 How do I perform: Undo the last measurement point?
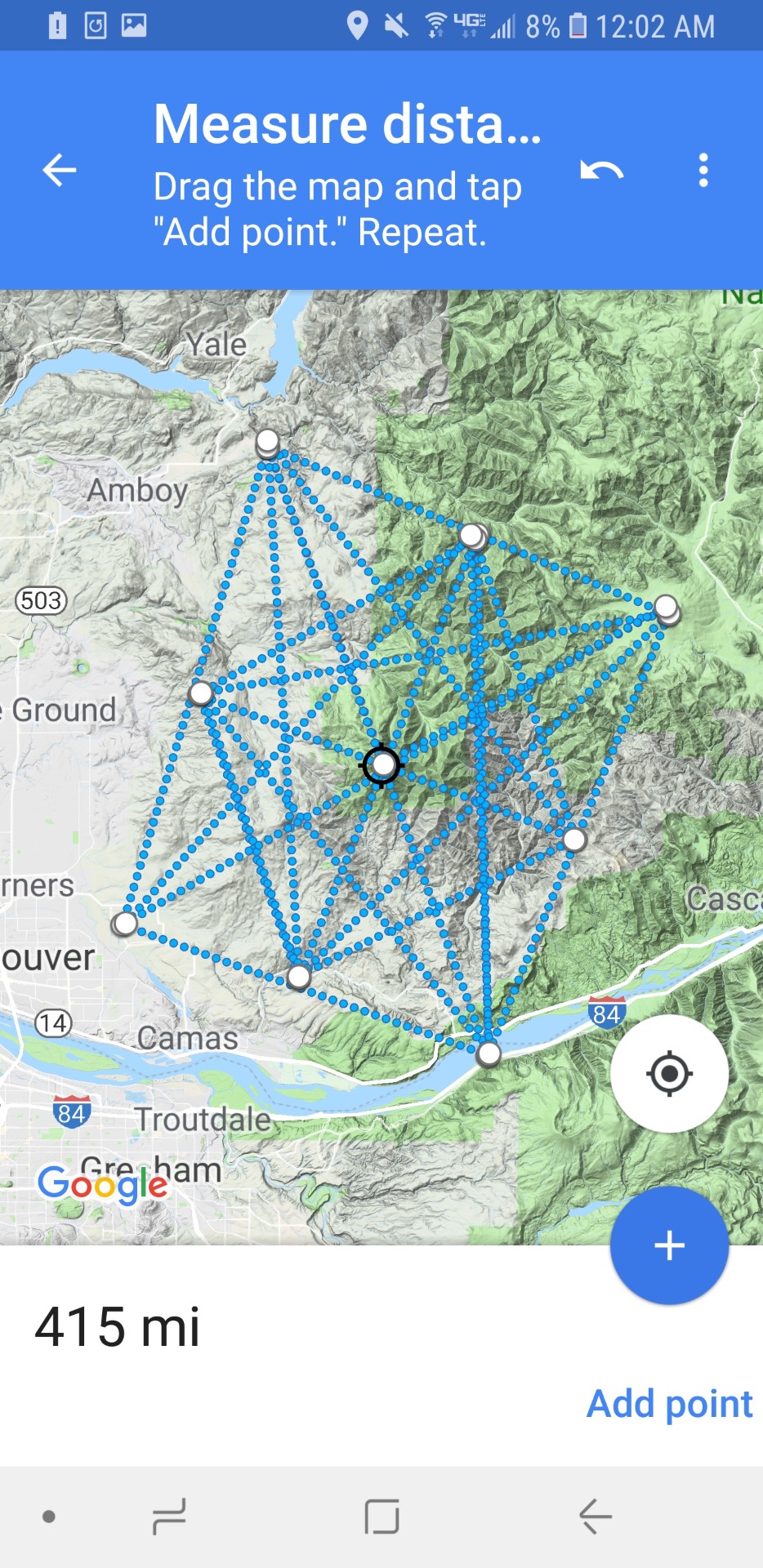601,171
